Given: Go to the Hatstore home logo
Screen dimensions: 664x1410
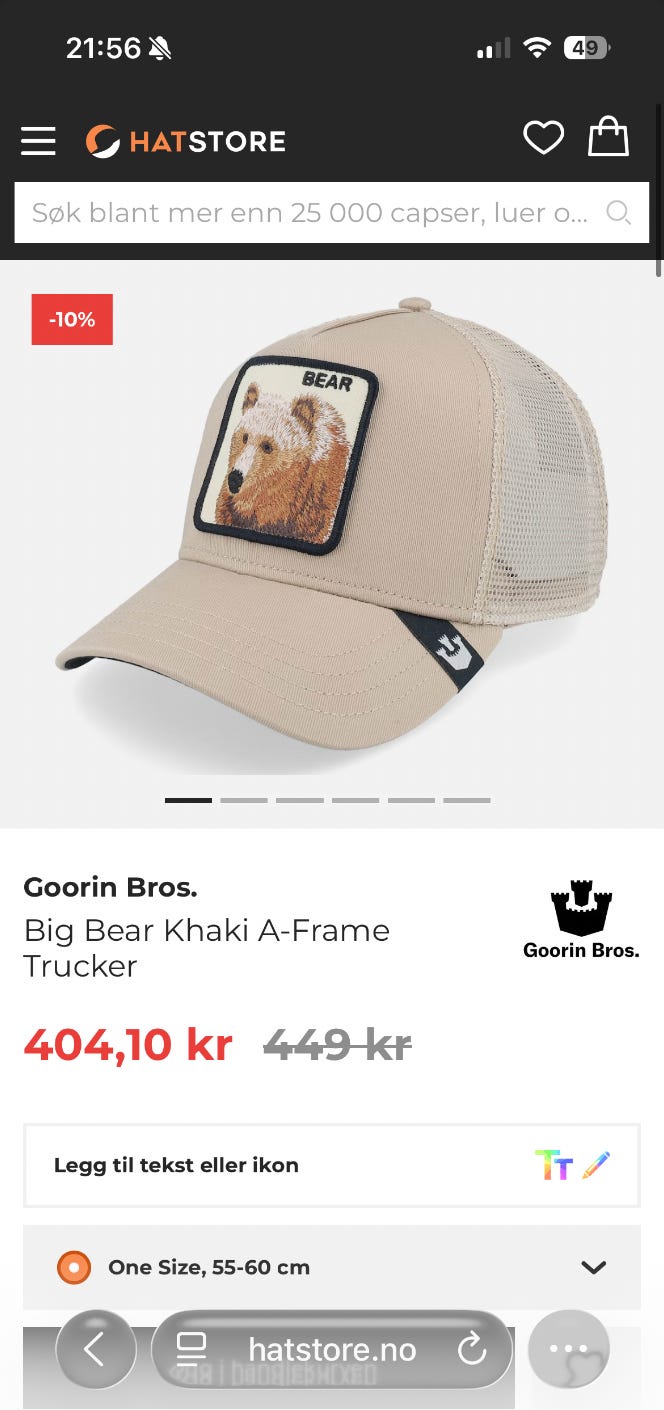Looking at the screenshot, I should [186, 141].
